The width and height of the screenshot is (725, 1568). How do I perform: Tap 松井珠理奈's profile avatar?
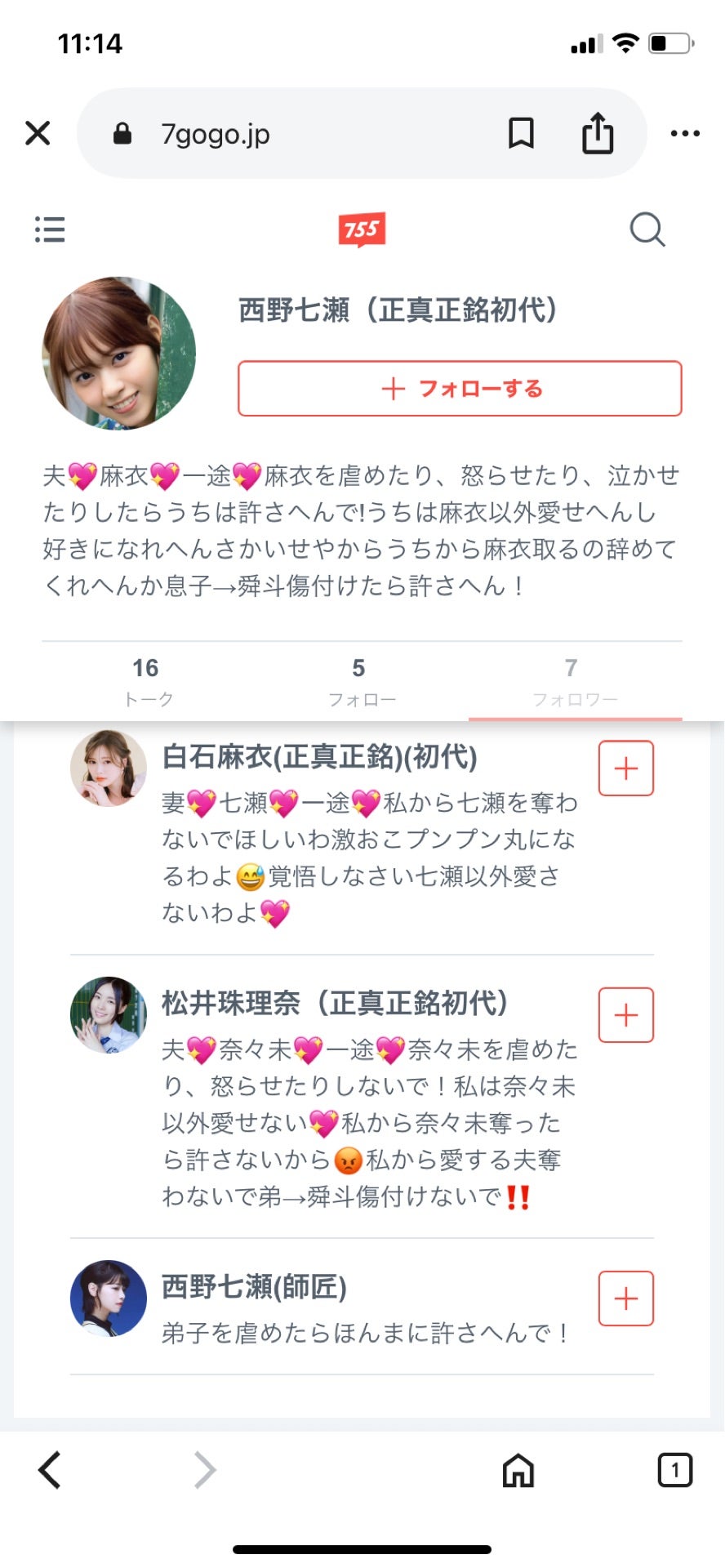pyautogui.click(x=109, y=1013)
